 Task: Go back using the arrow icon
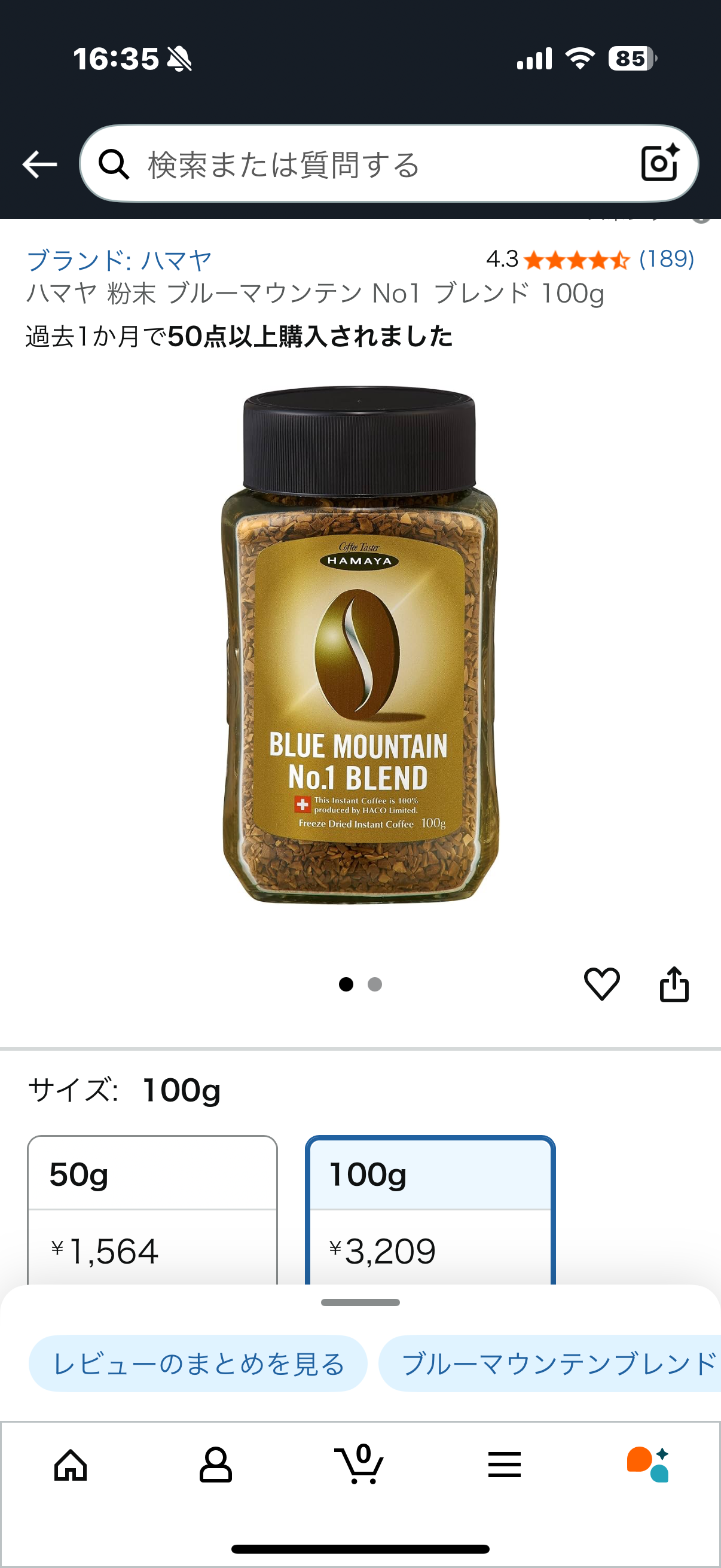click(39, 164)
